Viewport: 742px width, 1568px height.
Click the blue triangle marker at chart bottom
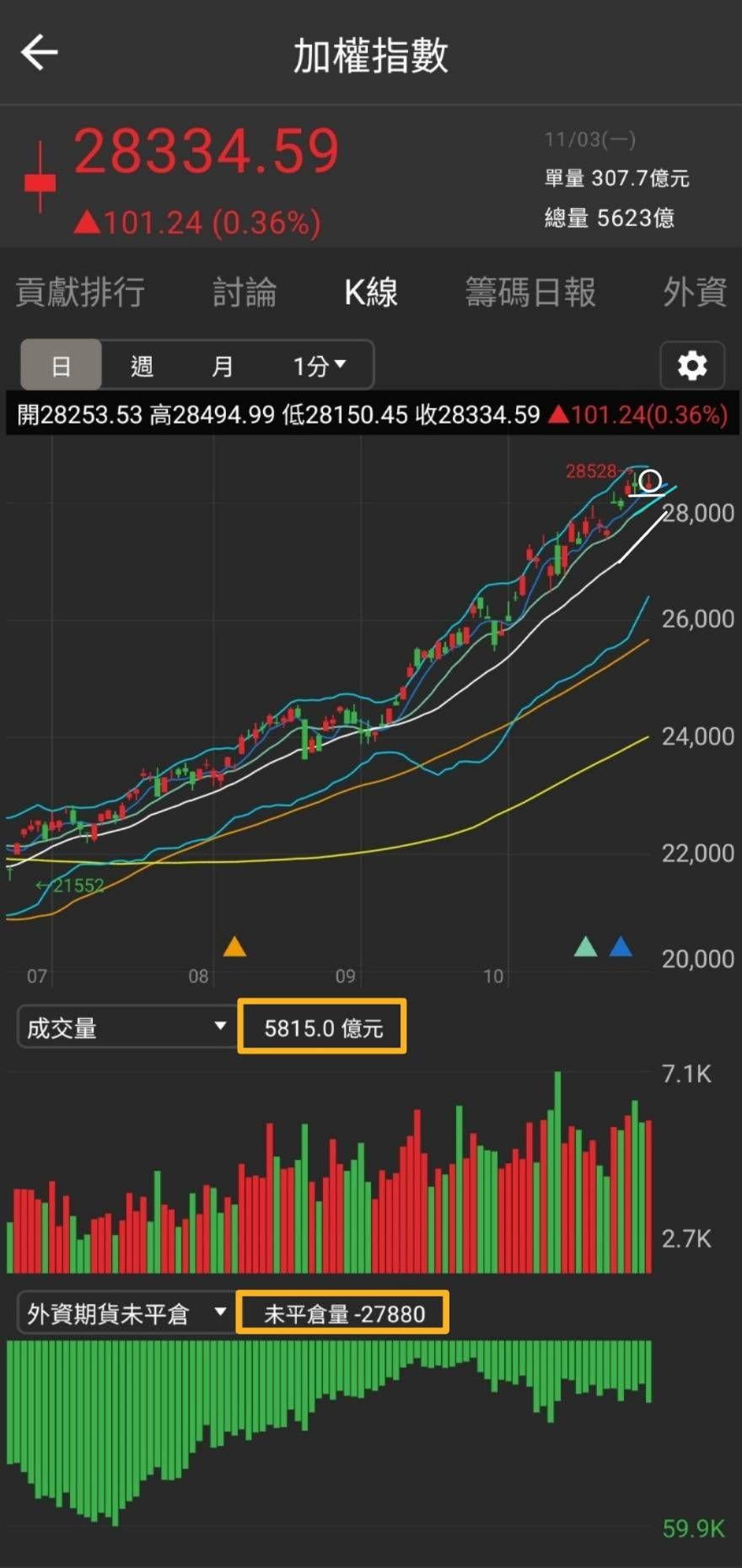point(621,946)
